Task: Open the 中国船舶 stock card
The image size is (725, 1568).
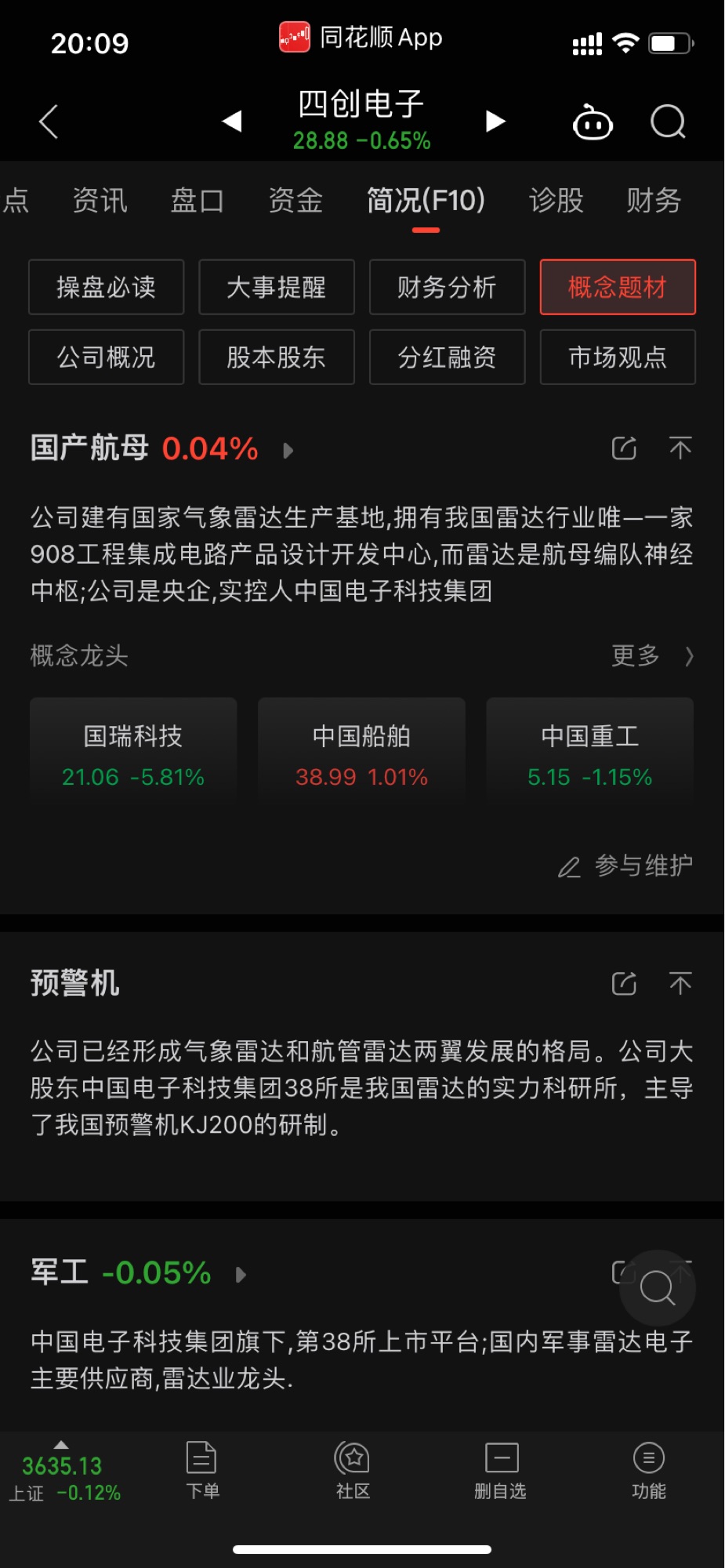Action: (361, 754)
